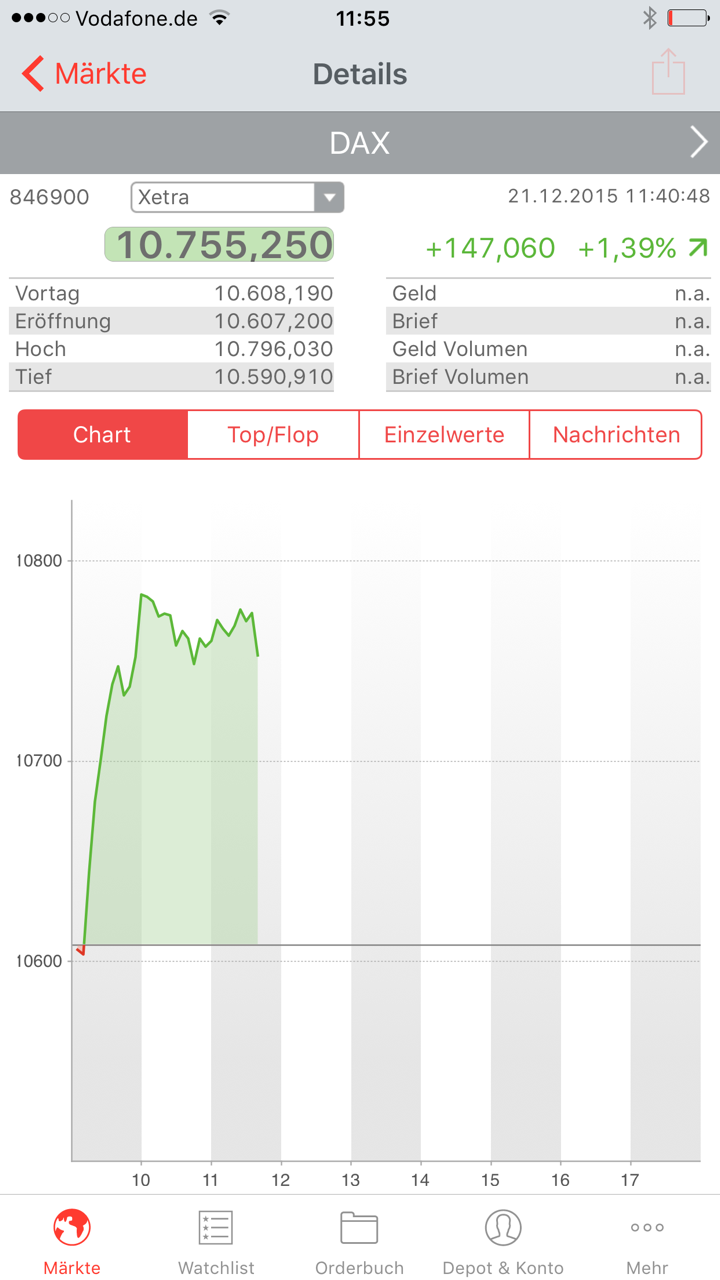View the Nachrichten segment
Viewport: 720px width, 1280px height.
[616, 435]
